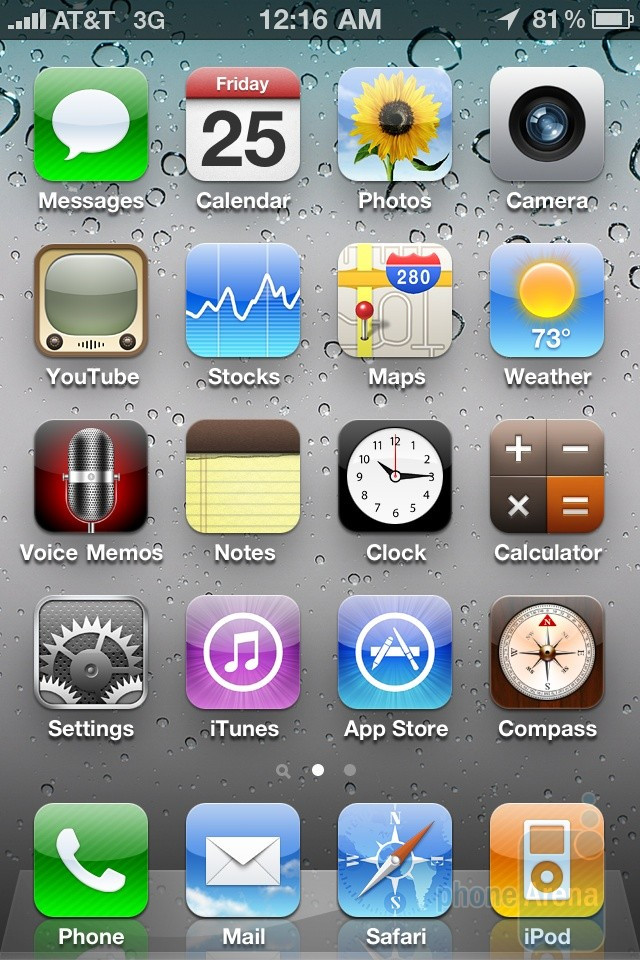Viewport: 640px width, 960px height.
Task: Launch Safari from the dock
Action: [395, 860]
